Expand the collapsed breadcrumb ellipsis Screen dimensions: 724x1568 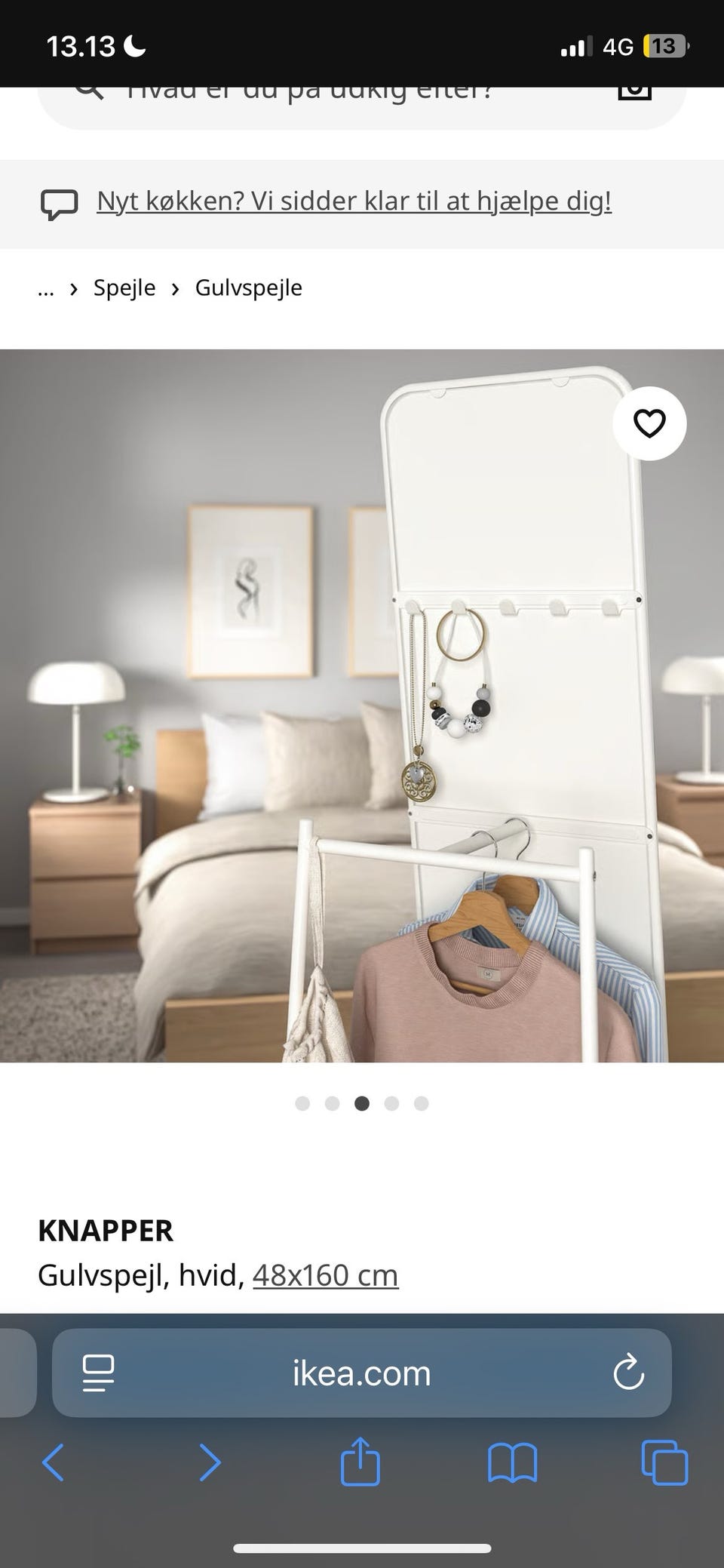coord(45,288)
